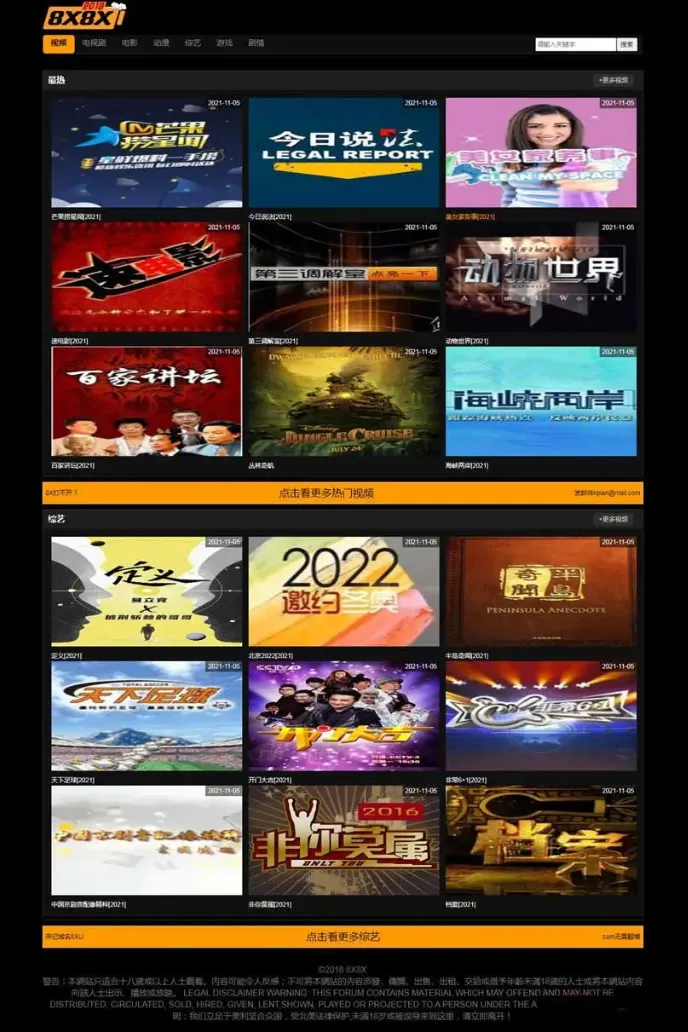Screen dimensions: 688x1032
Task: Select the 综艺 navigation tab
Action: click(x=193, y=44)
